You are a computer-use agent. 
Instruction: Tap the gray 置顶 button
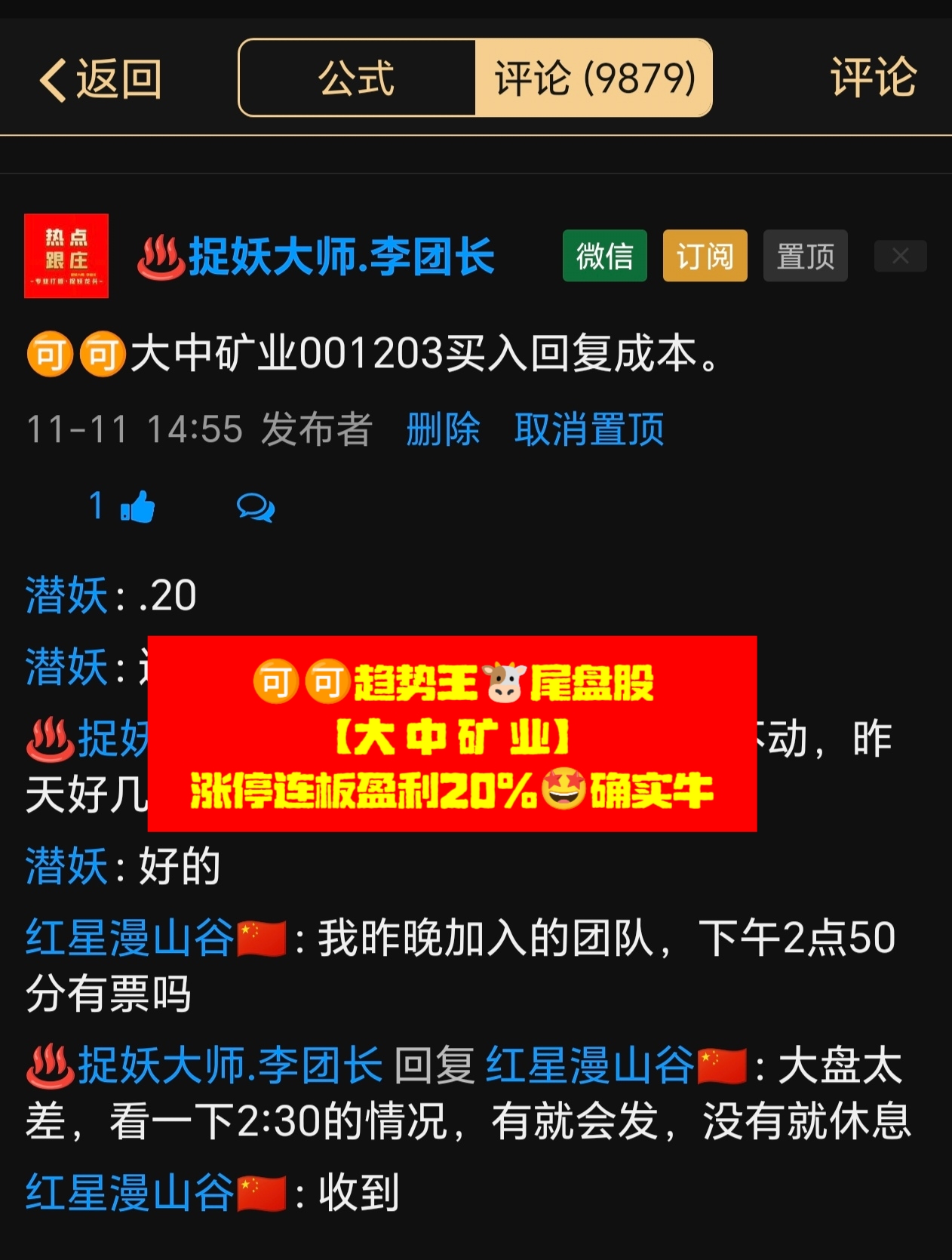pos(805,256)
